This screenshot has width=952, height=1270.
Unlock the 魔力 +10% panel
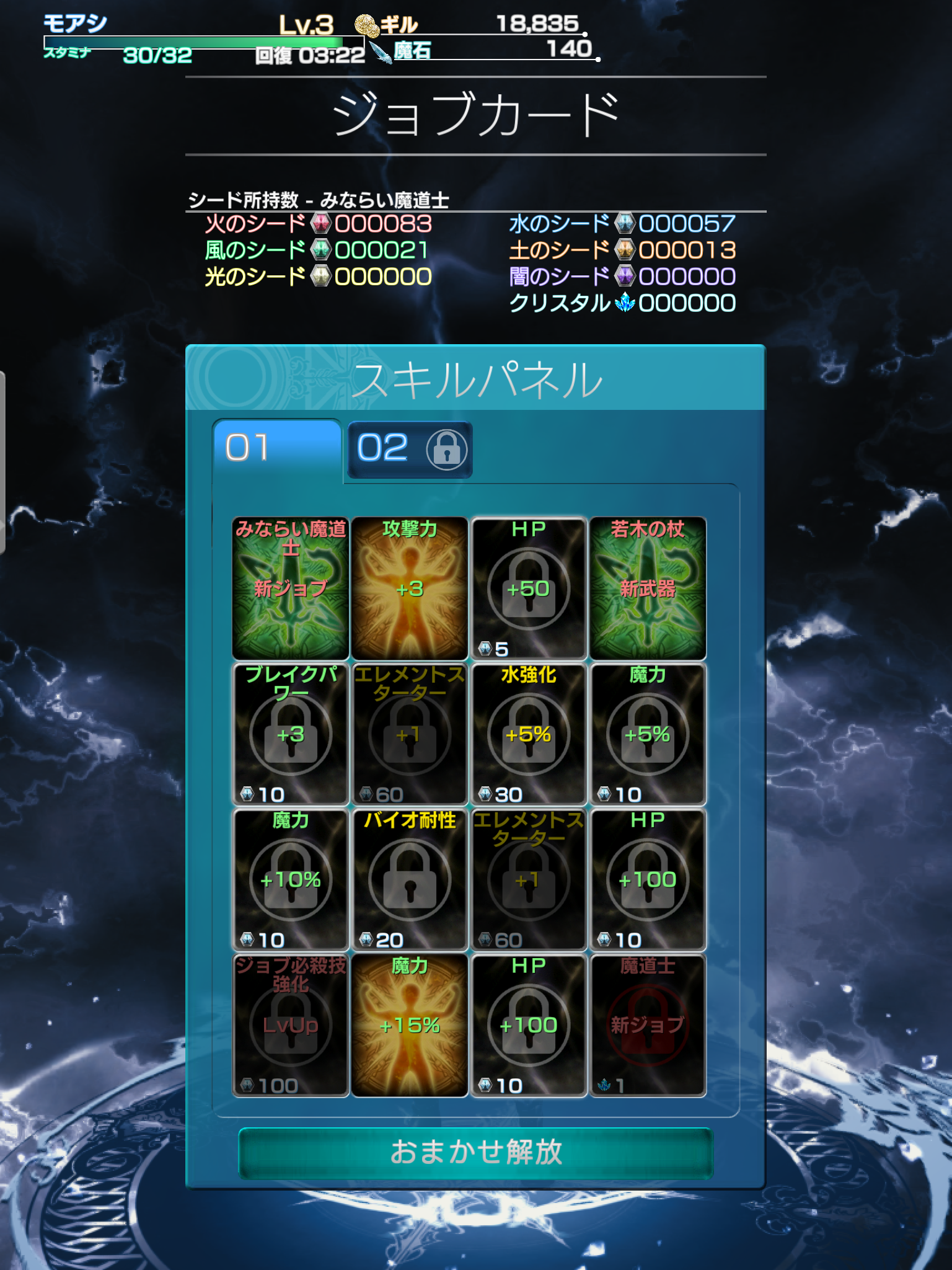[290, 880]
